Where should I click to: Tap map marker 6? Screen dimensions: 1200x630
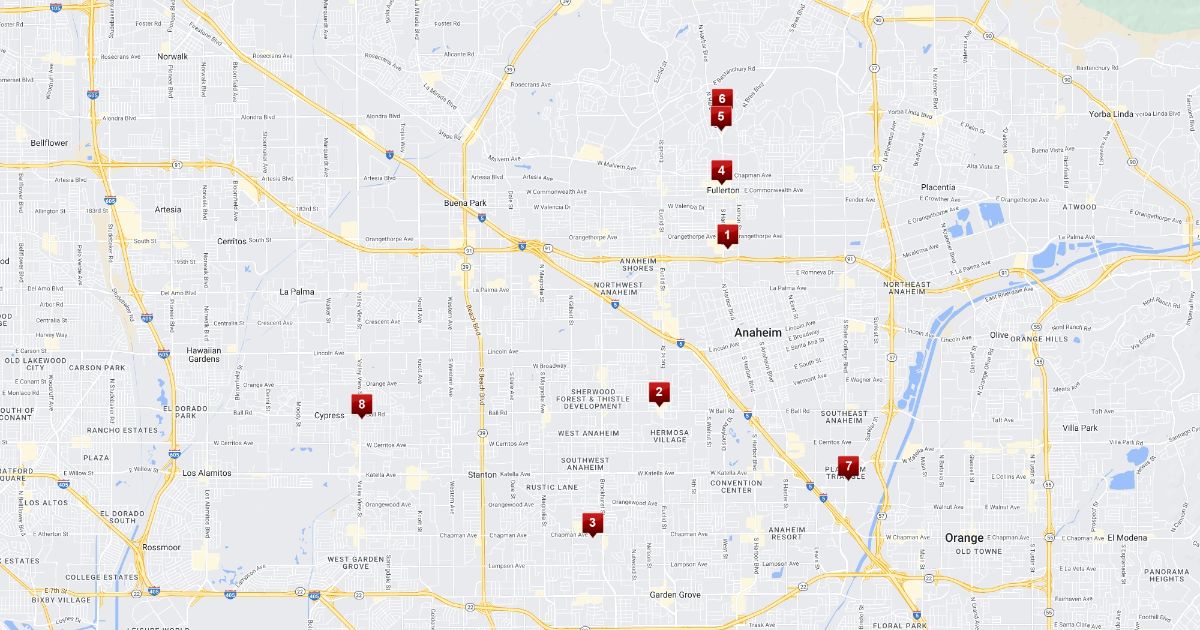pos(721,97)
